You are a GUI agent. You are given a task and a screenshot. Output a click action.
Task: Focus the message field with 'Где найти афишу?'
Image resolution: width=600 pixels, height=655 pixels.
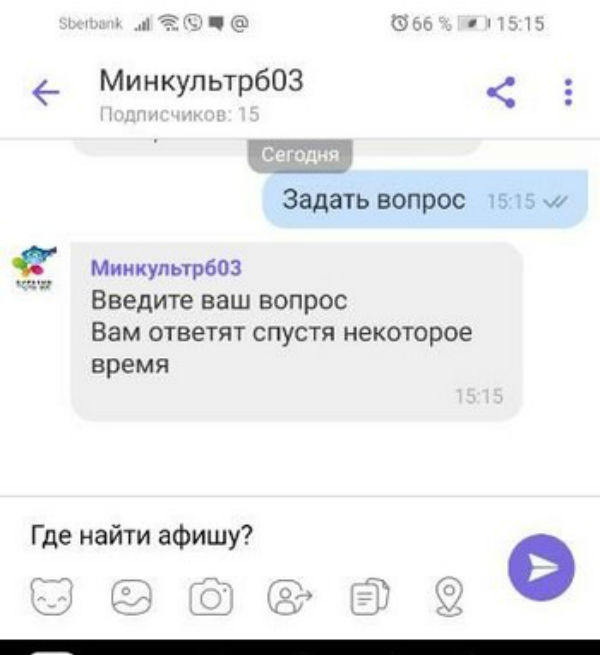click(250, 537)
